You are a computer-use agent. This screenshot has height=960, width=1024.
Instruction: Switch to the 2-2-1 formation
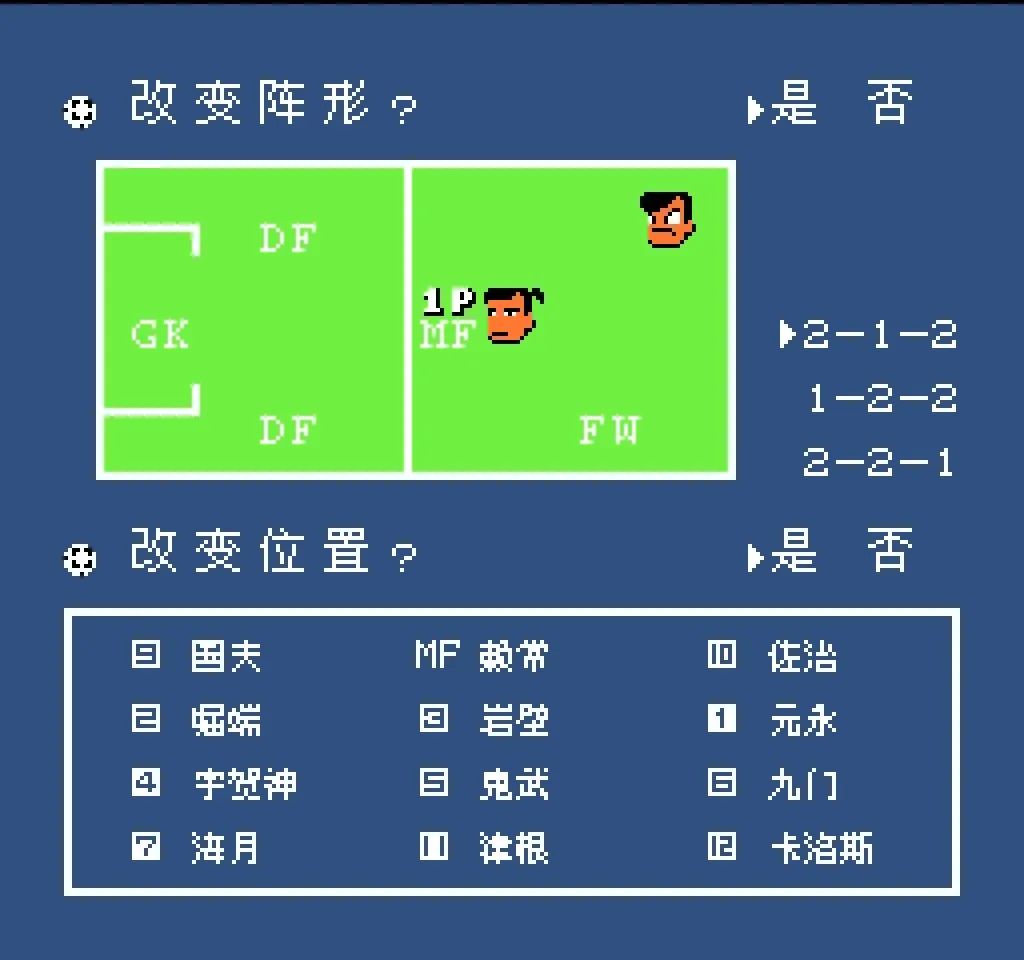coord(878,463)
